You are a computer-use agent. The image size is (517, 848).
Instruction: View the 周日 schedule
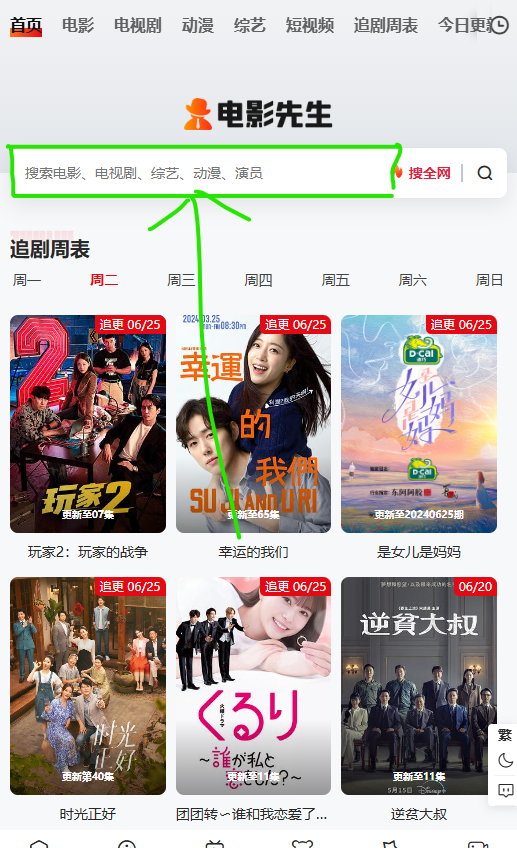489,280
